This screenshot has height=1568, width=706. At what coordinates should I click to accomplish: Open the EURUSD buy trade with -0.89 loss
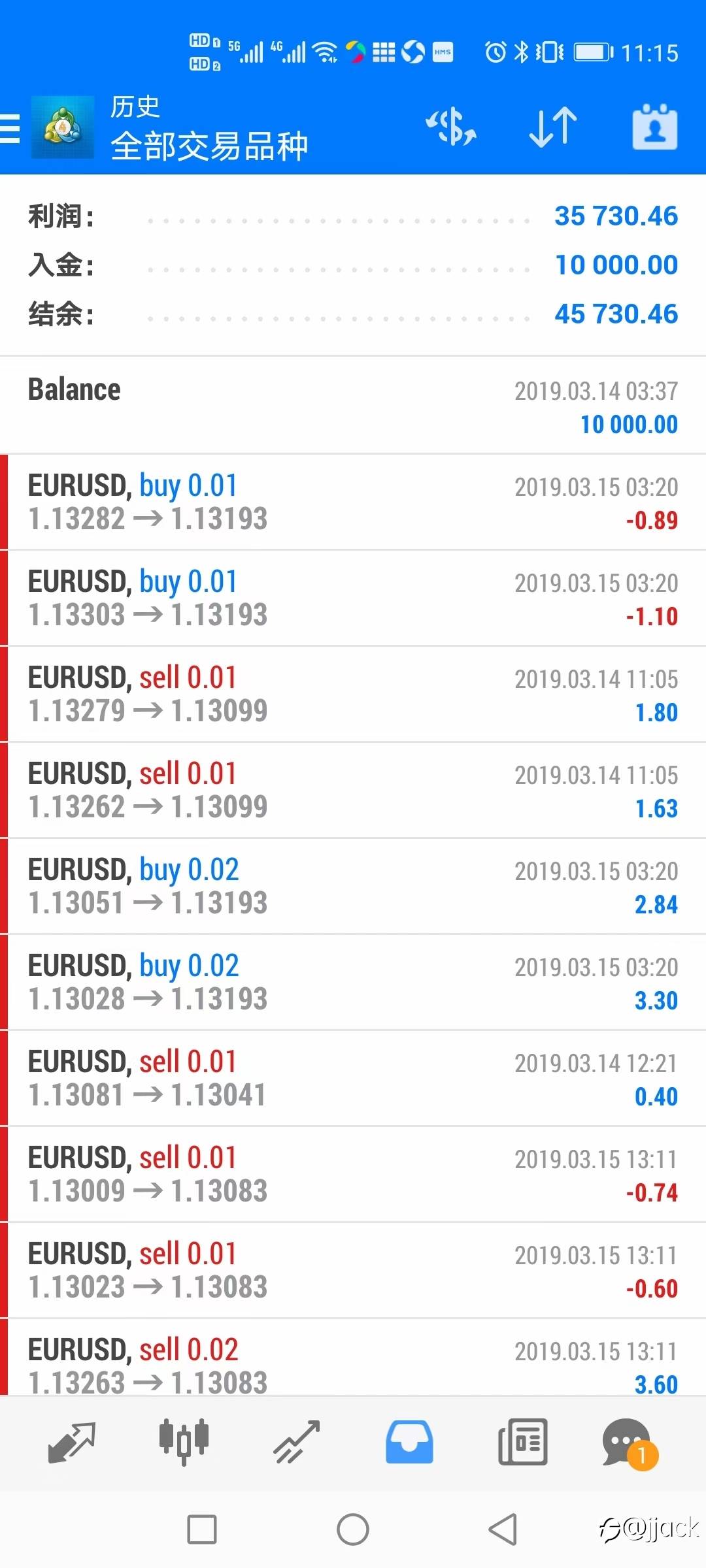point(353,502)
